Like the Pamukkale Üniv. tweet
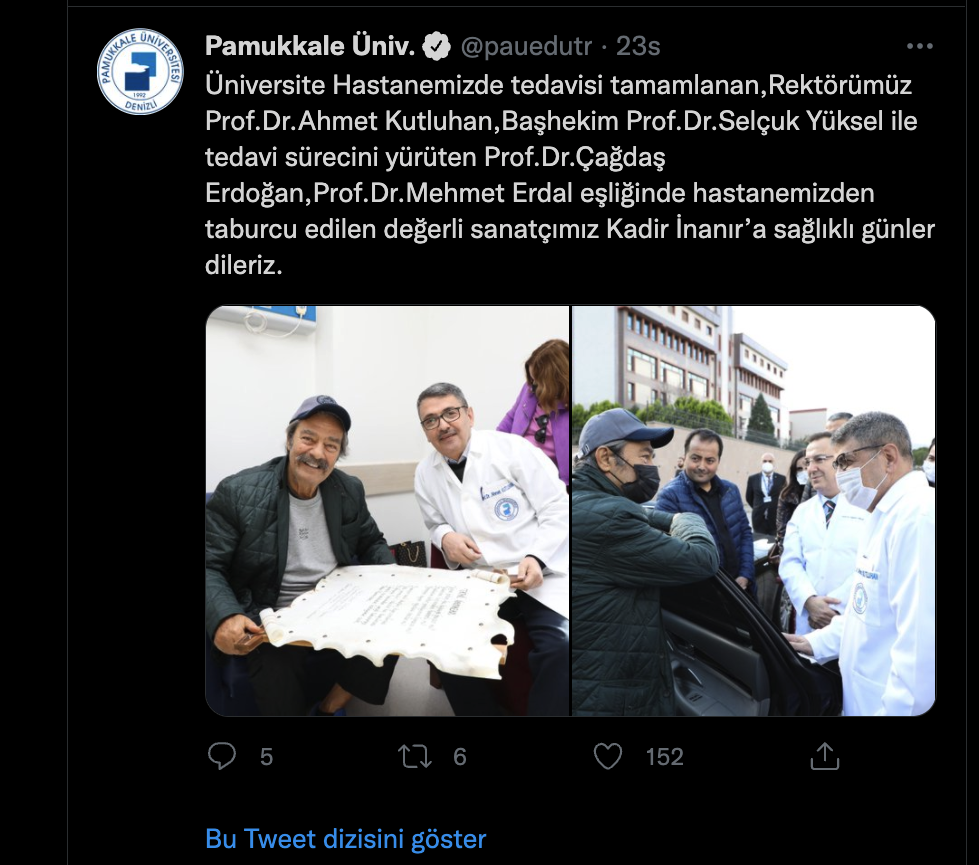Screen dimensions: 979x865 (x=608, y=756)
